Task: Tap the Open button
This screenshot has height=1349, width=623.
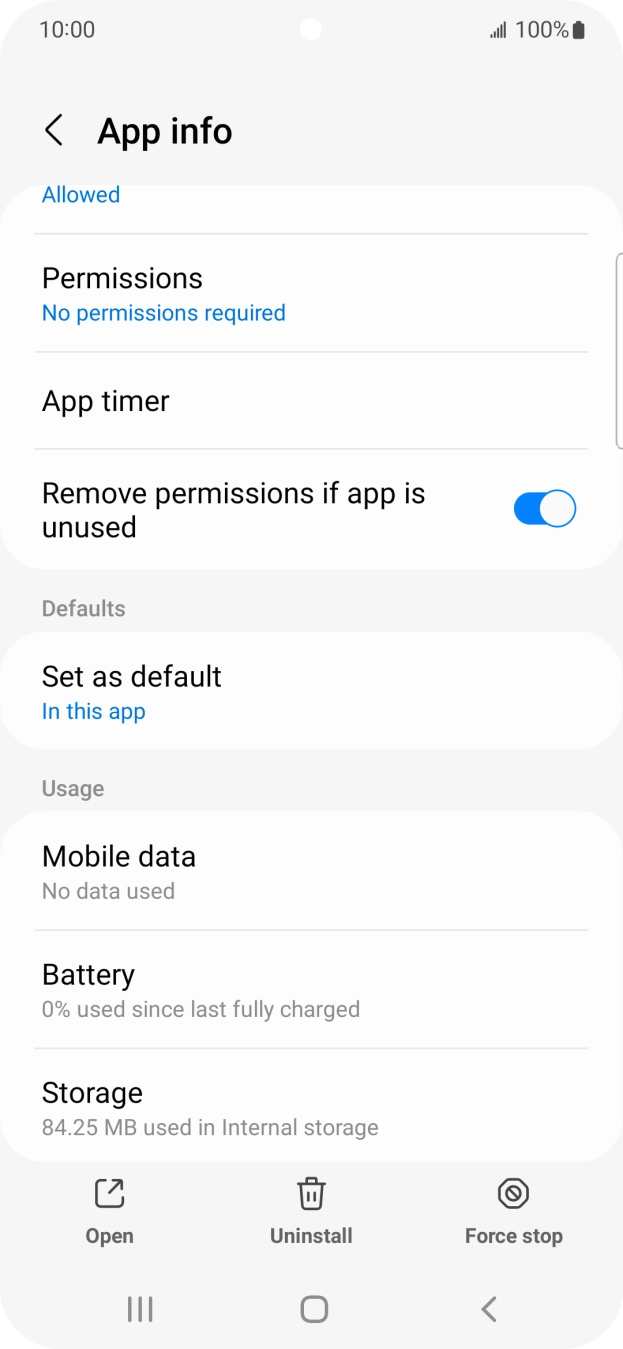Action: (109, 1211)
